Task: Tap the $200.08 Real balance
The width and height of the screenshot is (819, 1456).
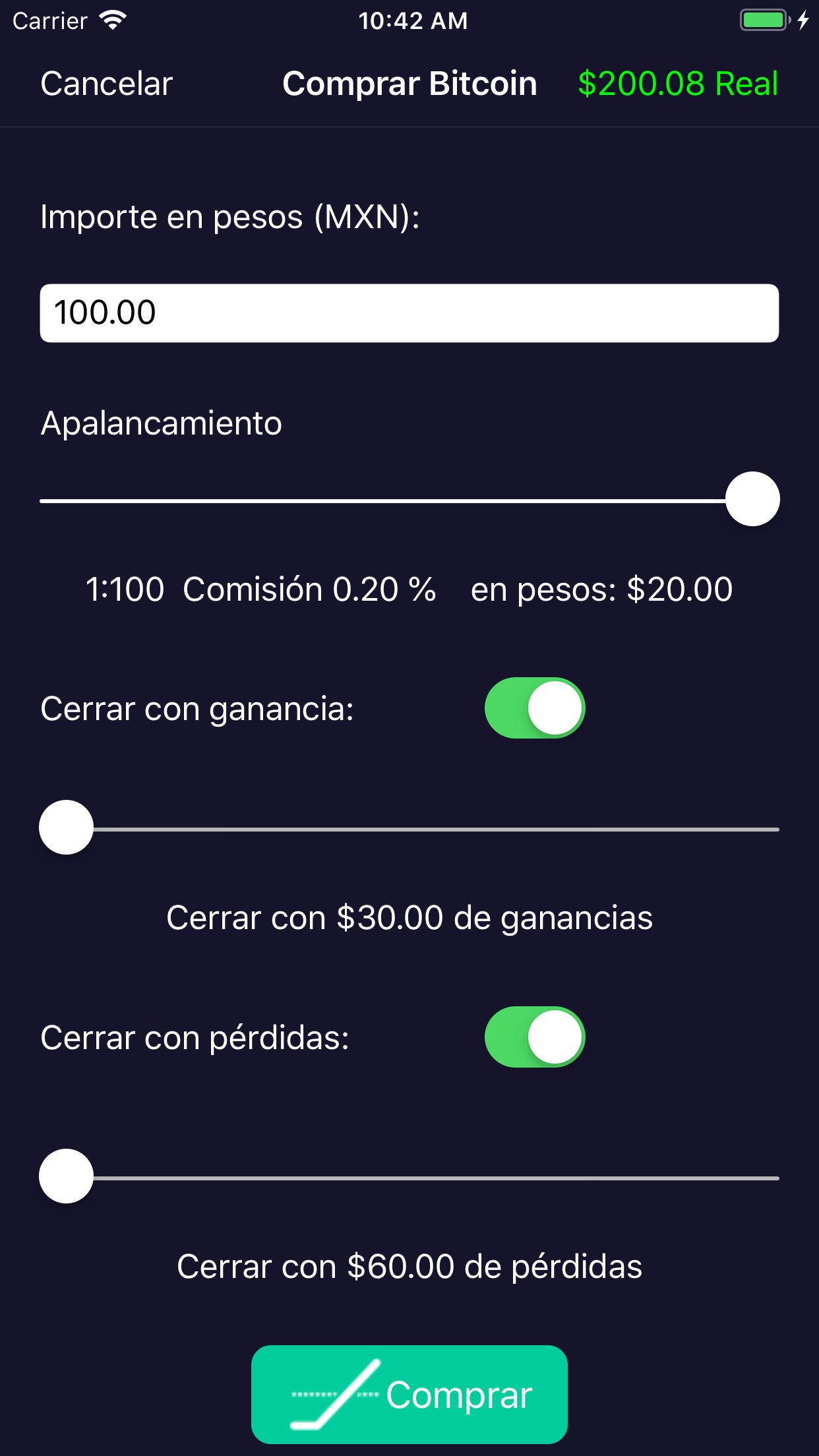Action: [677, 84]
